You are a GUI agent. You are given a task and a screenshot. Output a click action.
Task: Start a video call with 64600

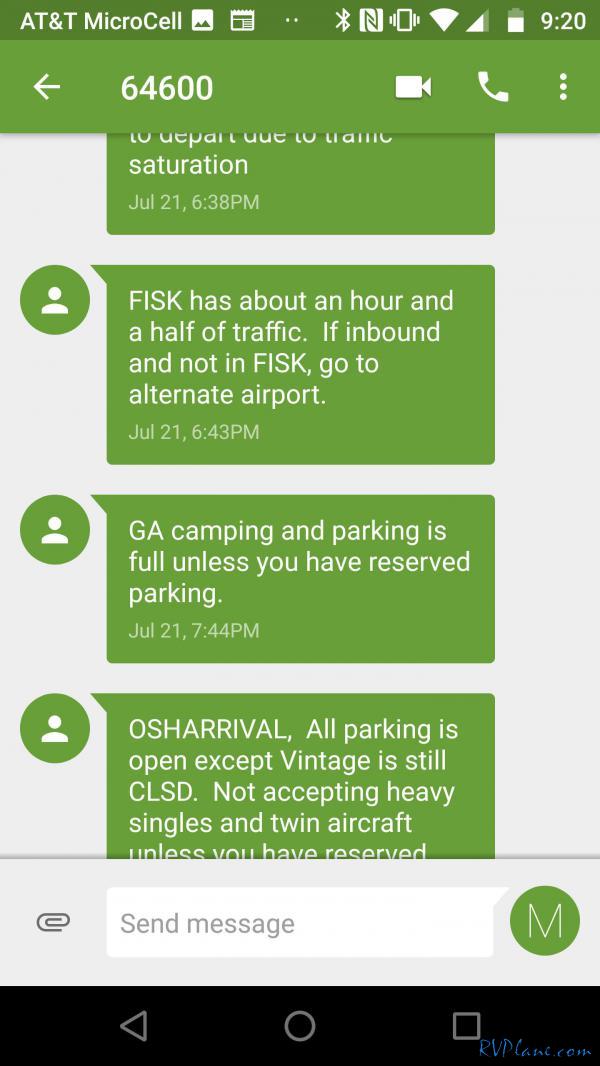point(413,87)
